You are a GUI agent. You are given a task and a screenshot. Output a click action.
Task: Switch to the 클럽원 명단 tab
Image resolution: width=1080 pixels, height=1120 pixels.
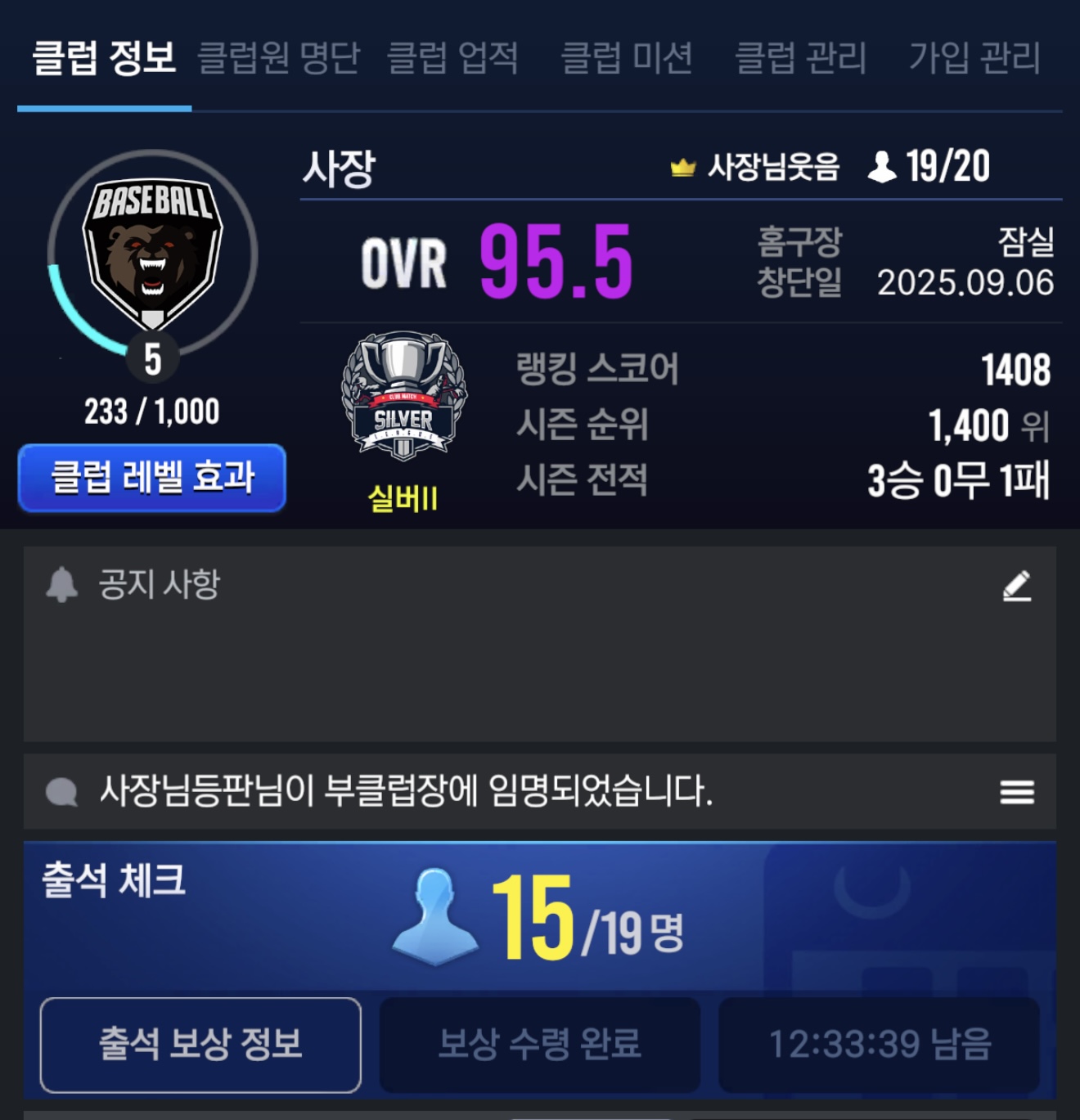pyautogui.click(x=279, y=58)
